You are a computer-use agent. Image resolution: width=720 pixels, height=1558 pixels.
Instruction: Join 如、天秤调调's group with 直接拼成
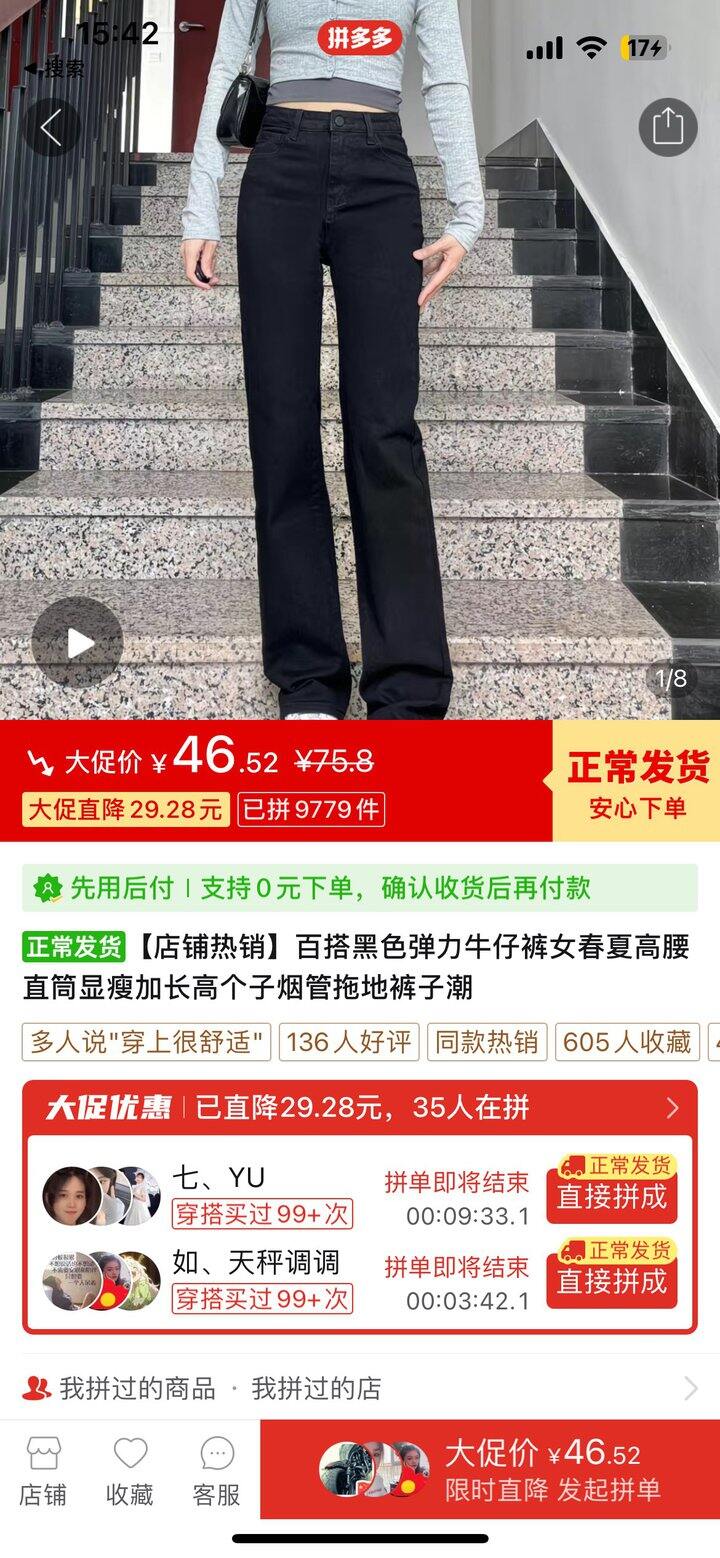click(x=612, y=1281)
